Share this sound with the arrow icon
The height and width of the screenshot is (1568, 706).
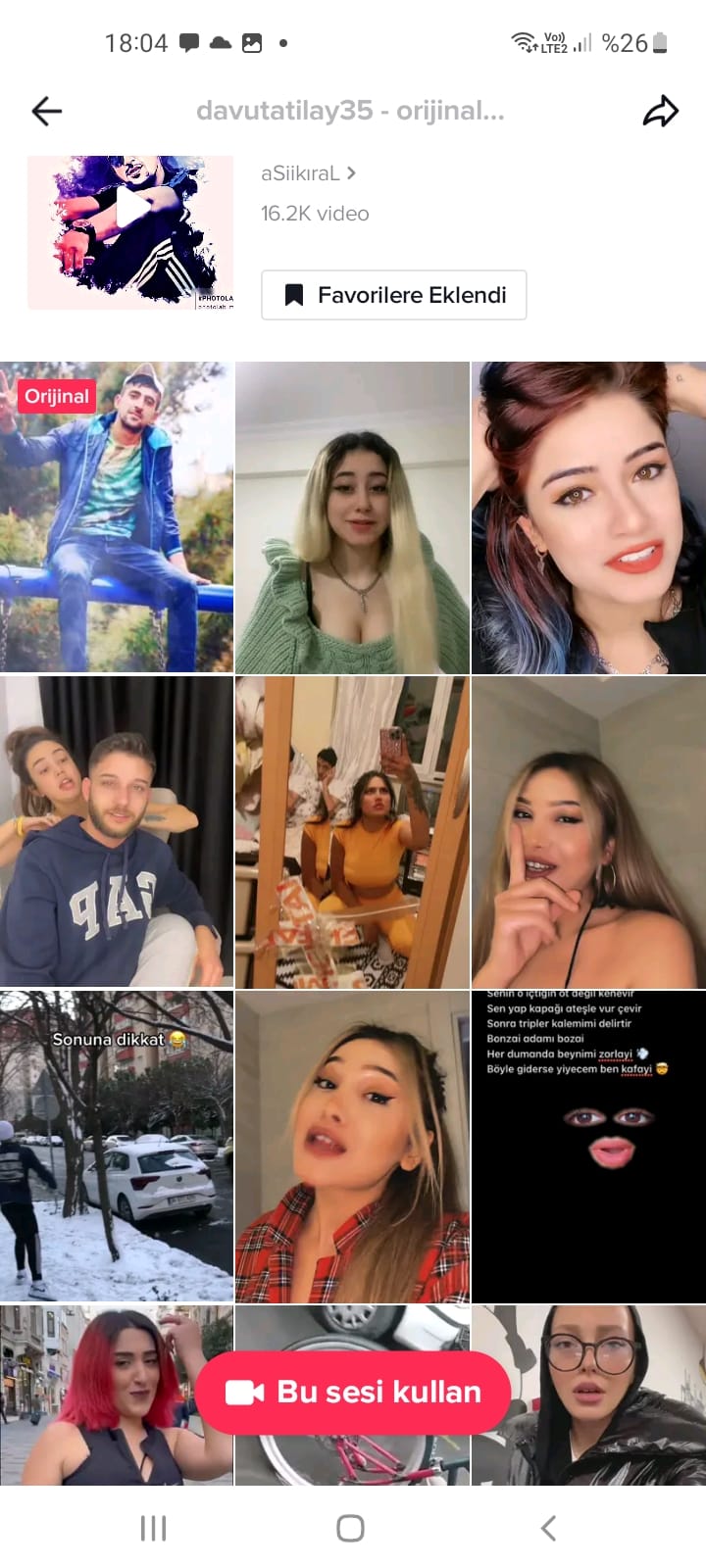click(660, 112)
